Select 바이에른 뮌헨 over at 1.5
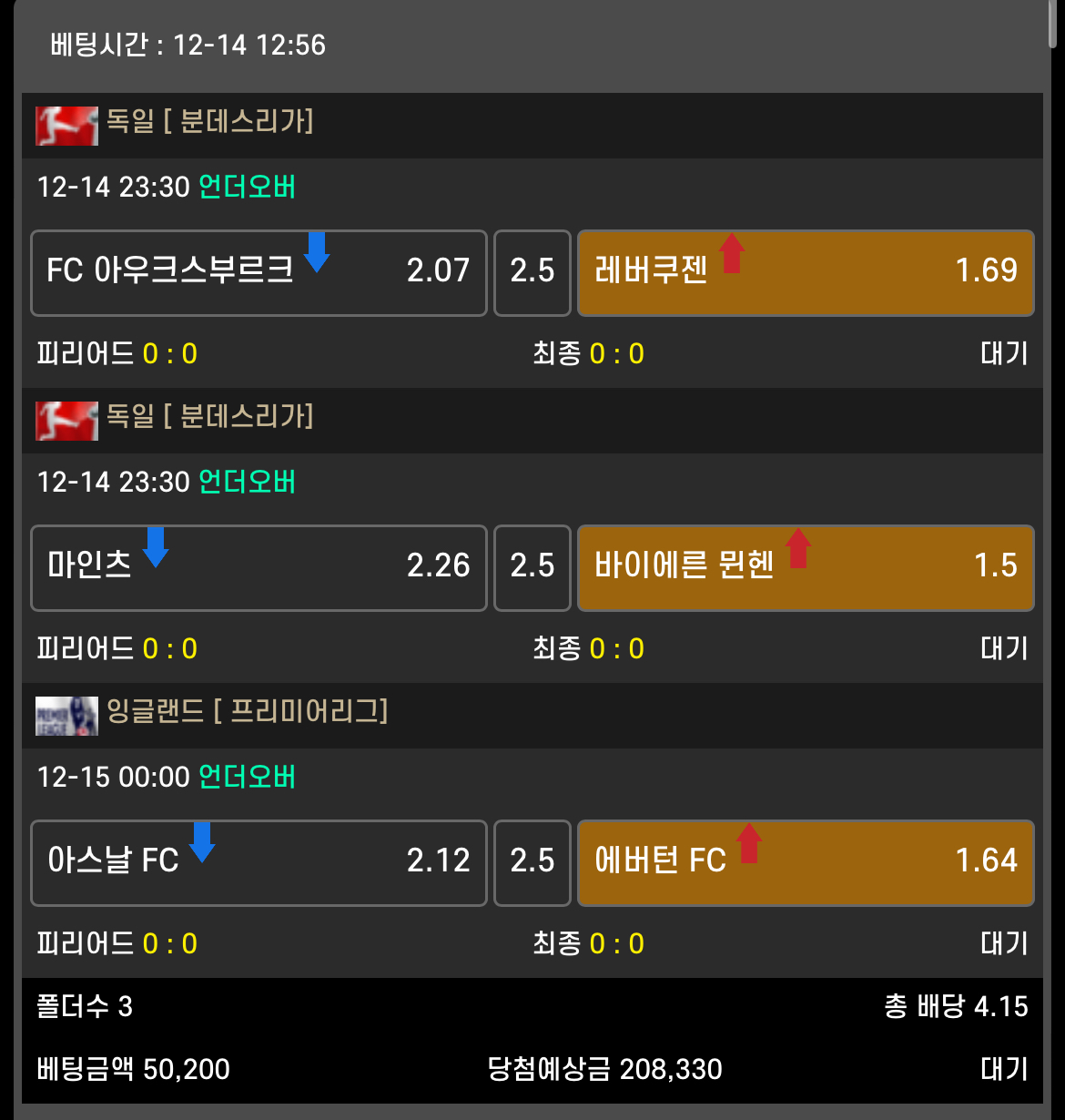1065x1120 pixels. (x=806, y=567)
